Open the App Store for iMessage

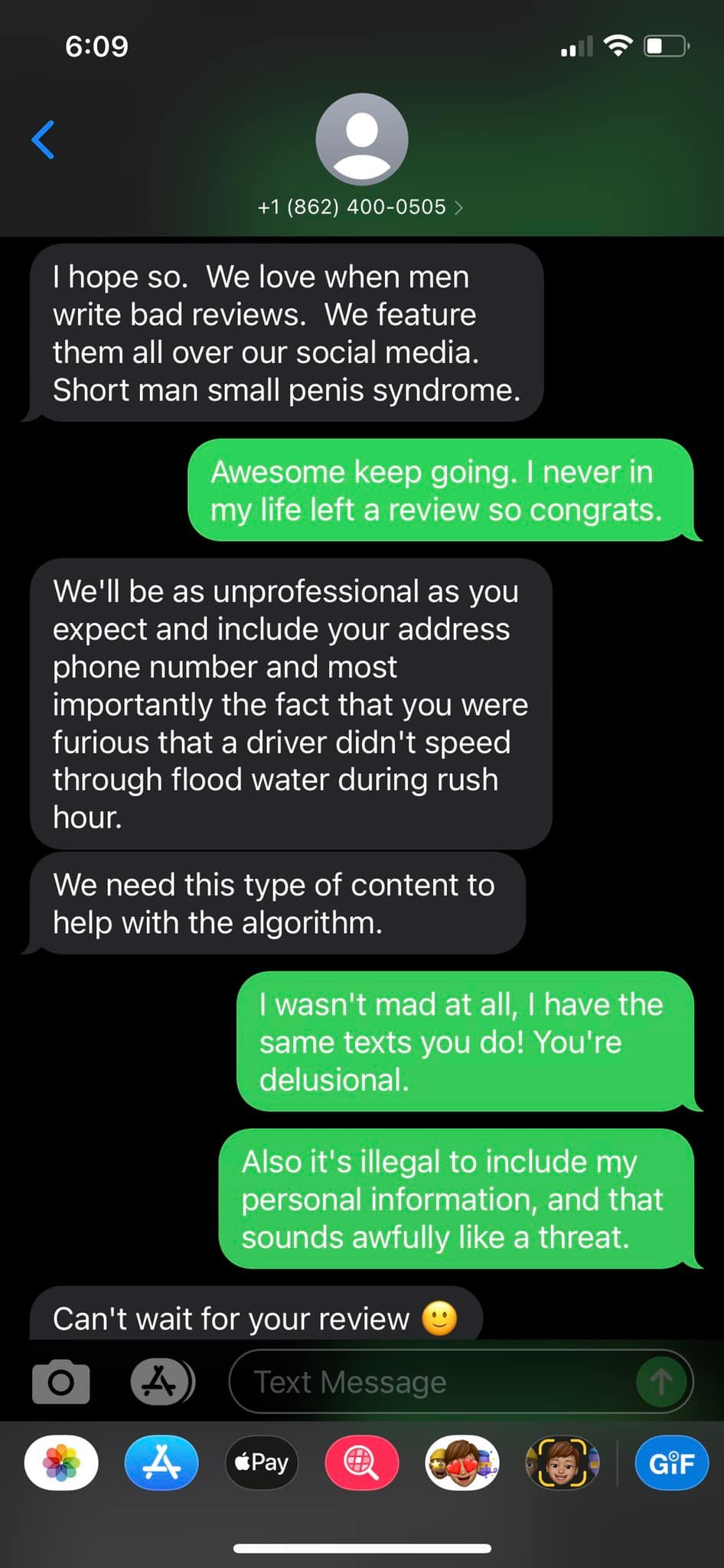161,1463
